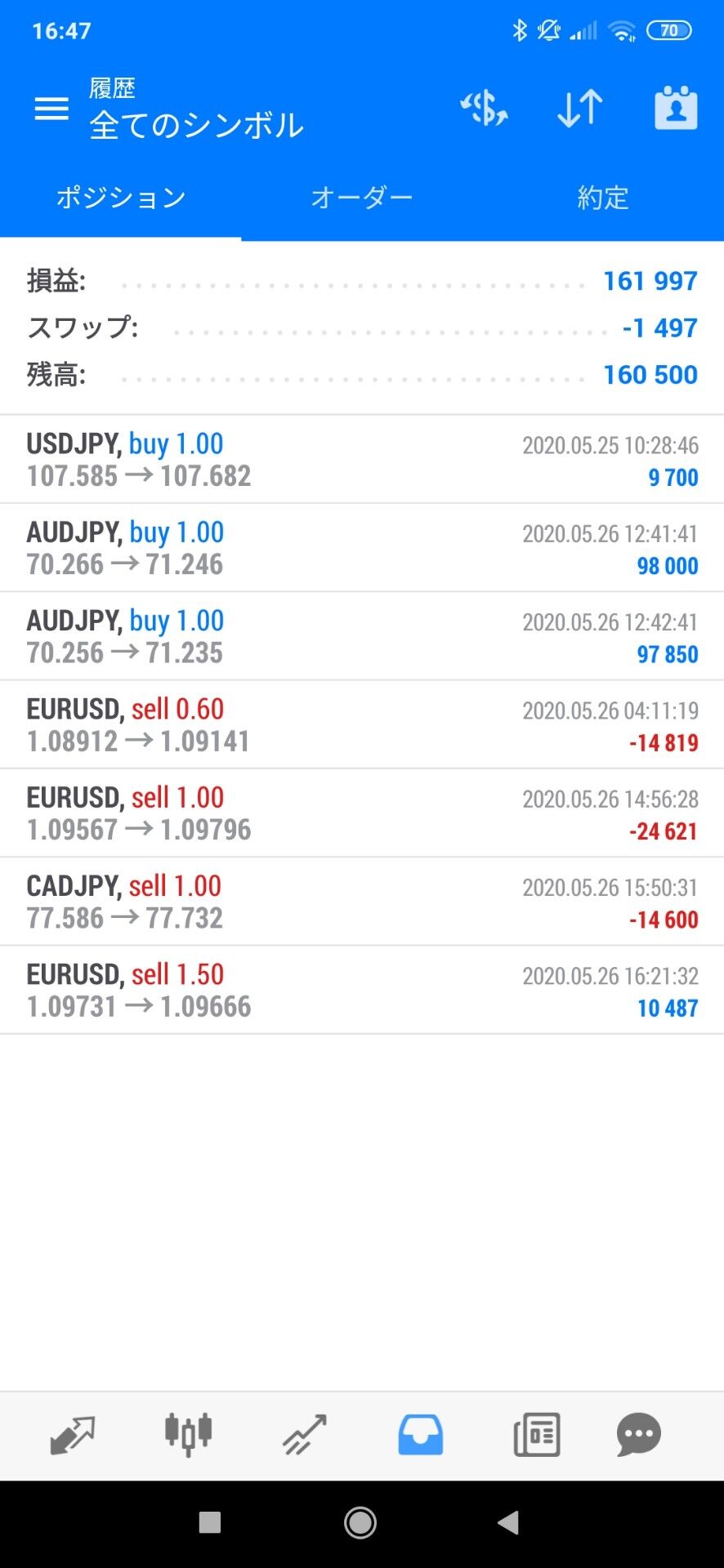
Task: Open the EURUSD sell 1.50 position
Action: tap(362, 991)
